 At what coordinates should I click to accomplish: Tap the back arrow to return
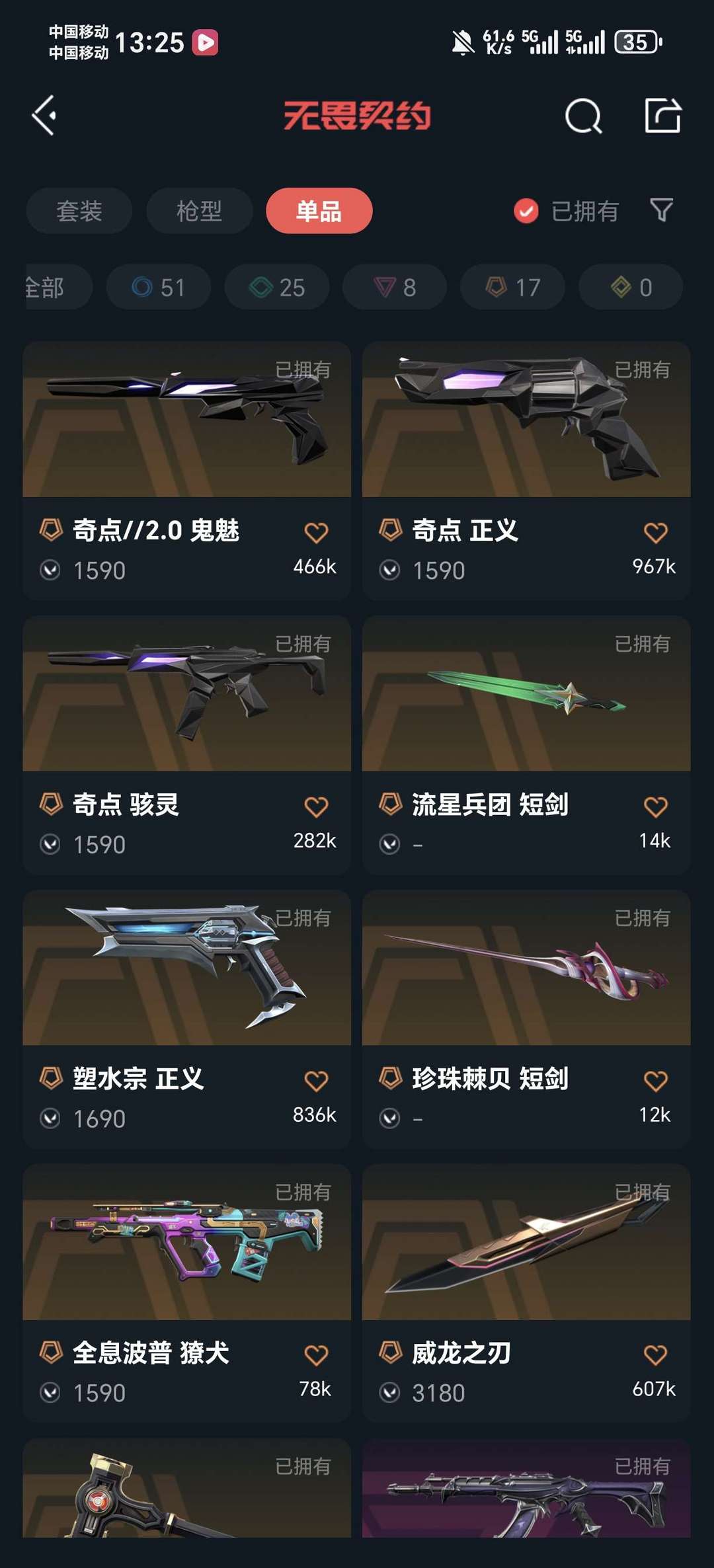[44, 114]
